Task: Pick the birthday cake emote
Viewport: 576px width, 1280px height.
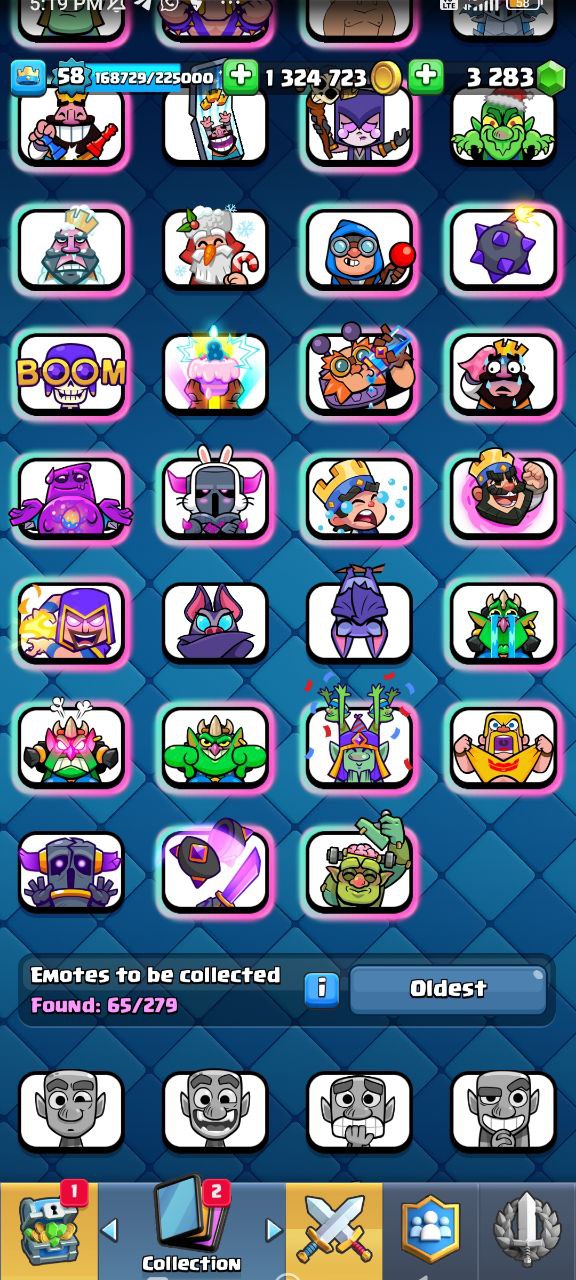Action: click(215, 373)
